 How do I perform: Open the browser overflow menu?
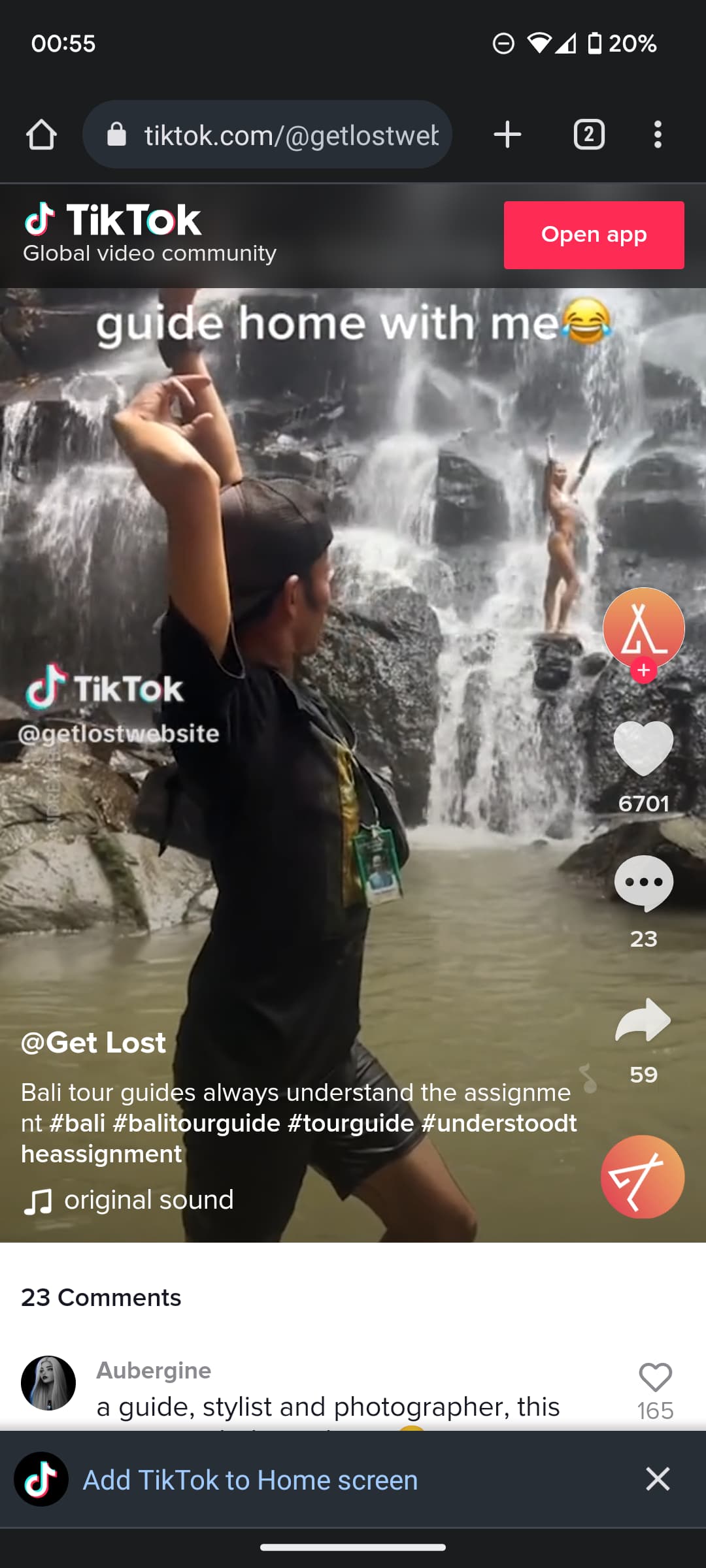(x=658, y=135)
